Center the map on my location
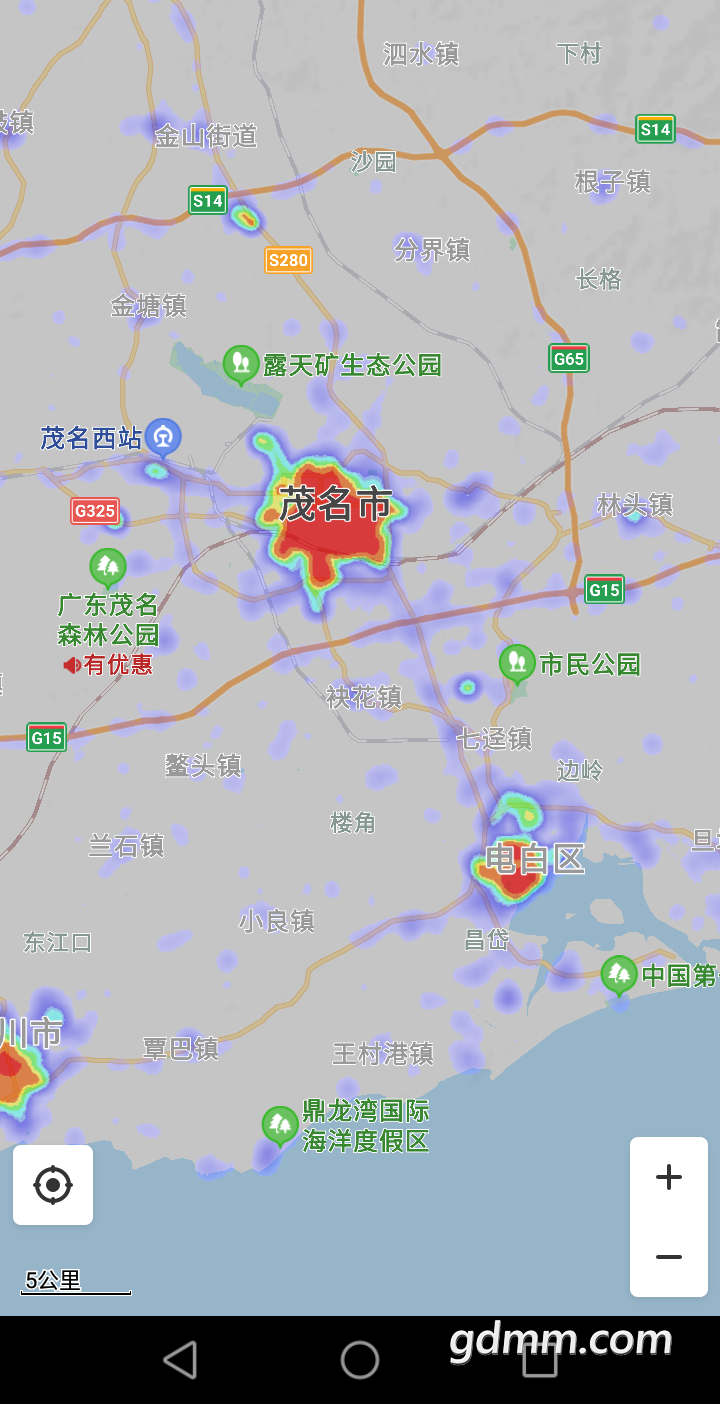 point(53,1185)
